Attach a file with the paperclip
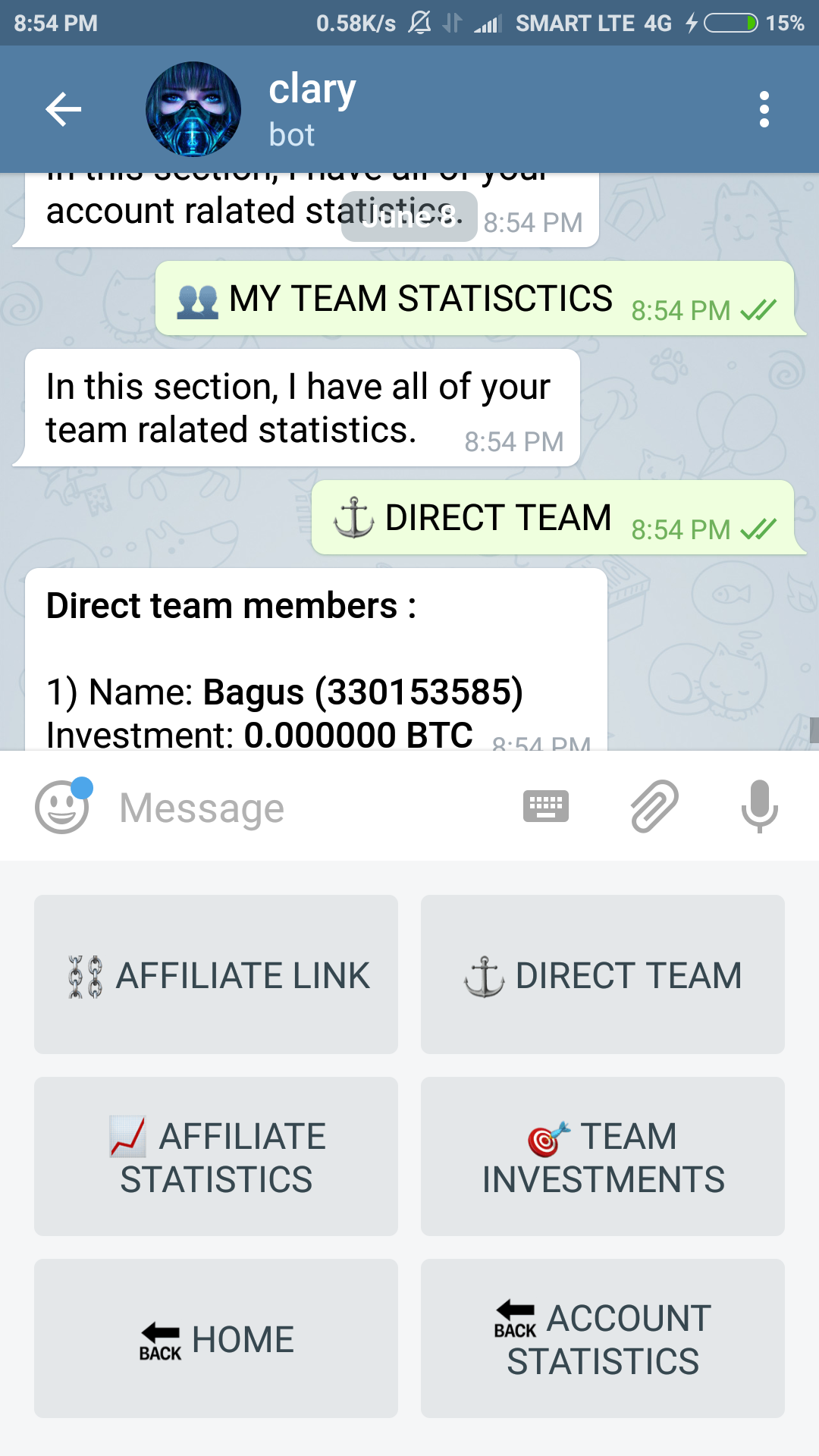 point(654,806)
